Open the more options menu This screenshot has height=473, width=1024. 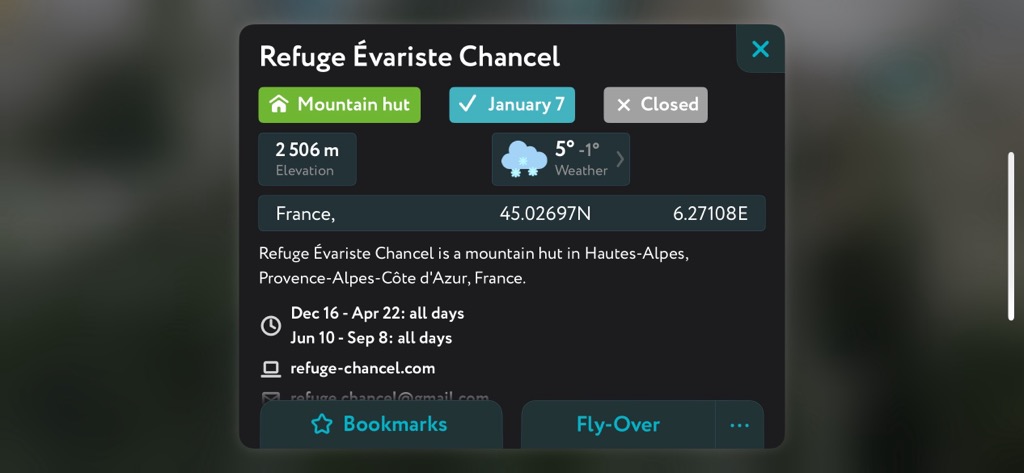pos(739,425)
